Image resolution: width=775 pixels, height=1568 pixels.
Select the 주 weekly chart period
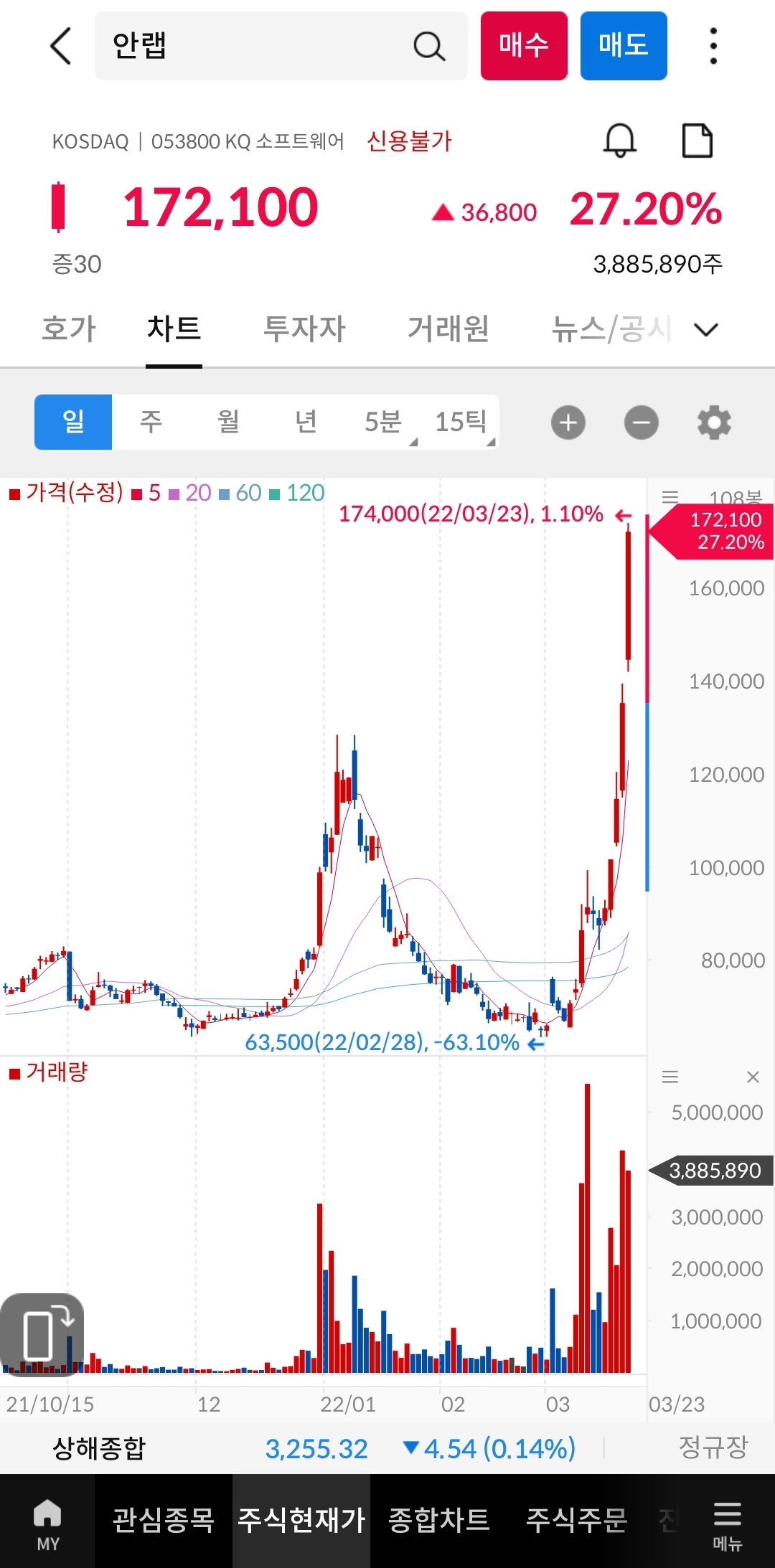(151, 422)
